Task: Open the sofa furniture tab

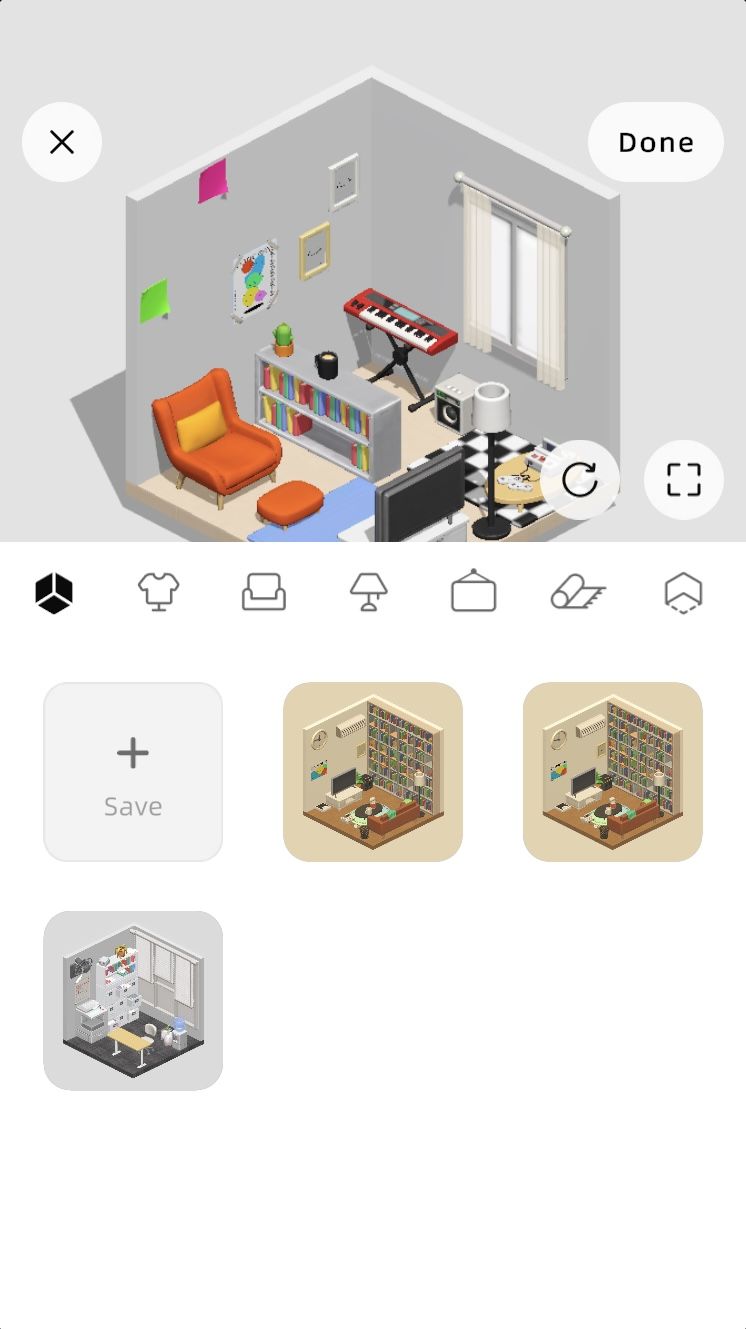Action: point(264,593)
